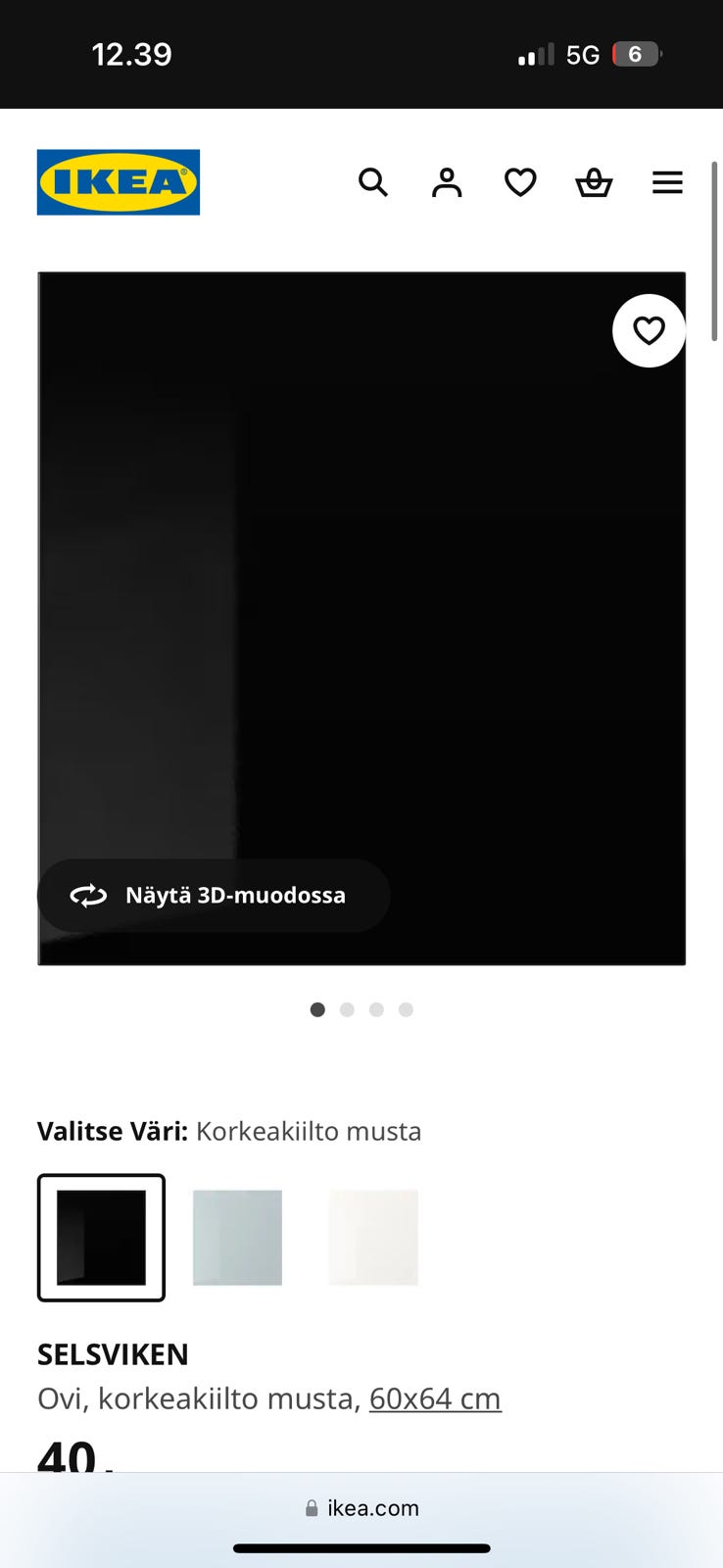This screenshot has height=1568, width=723.
Task: Open the shopping basket icon
Action: click(594, 182)
